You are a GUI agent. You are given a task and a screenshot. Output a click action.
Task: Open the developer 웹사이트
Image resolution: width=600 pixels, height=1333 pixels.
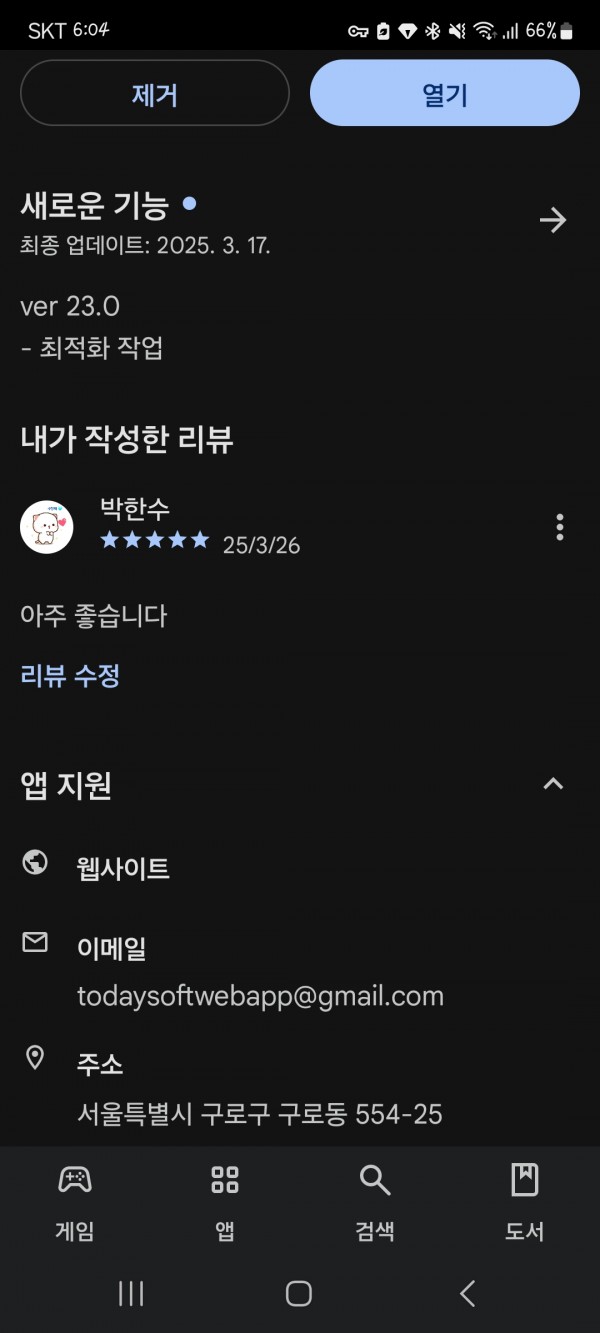pos(300,868)
